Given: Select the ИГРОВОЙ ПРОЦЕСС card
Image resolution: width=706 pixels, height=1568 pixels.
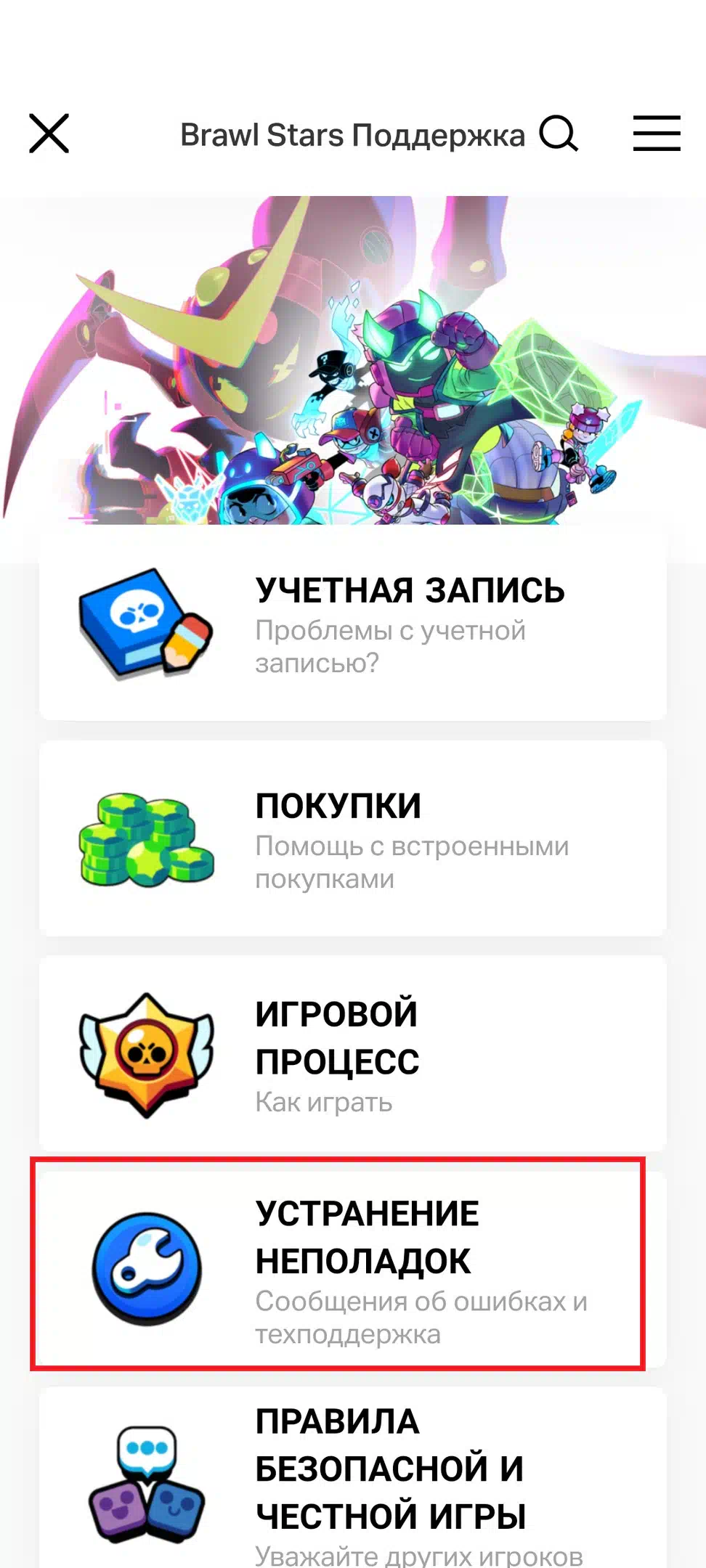Looking at the screenshot, I should [353, 1053].
